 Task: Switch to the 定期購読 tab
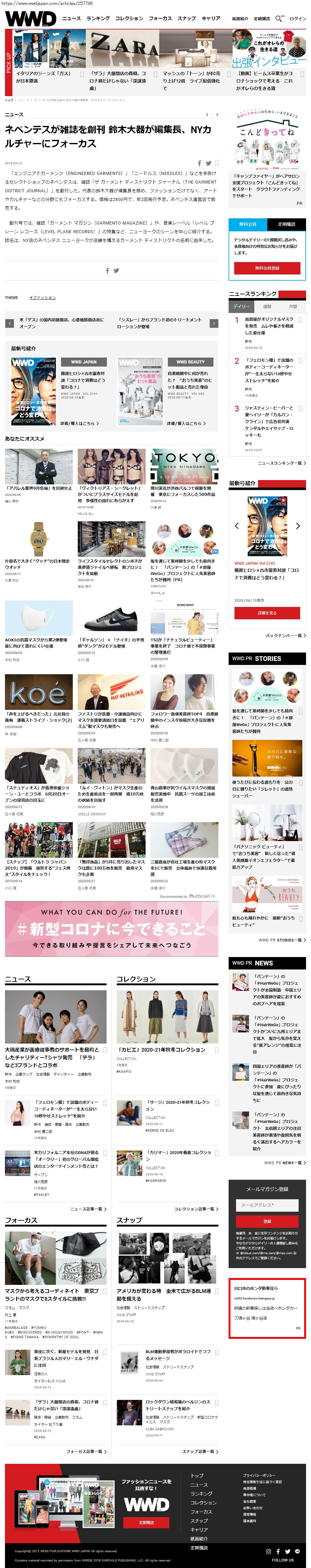click(x=286, y=225)
